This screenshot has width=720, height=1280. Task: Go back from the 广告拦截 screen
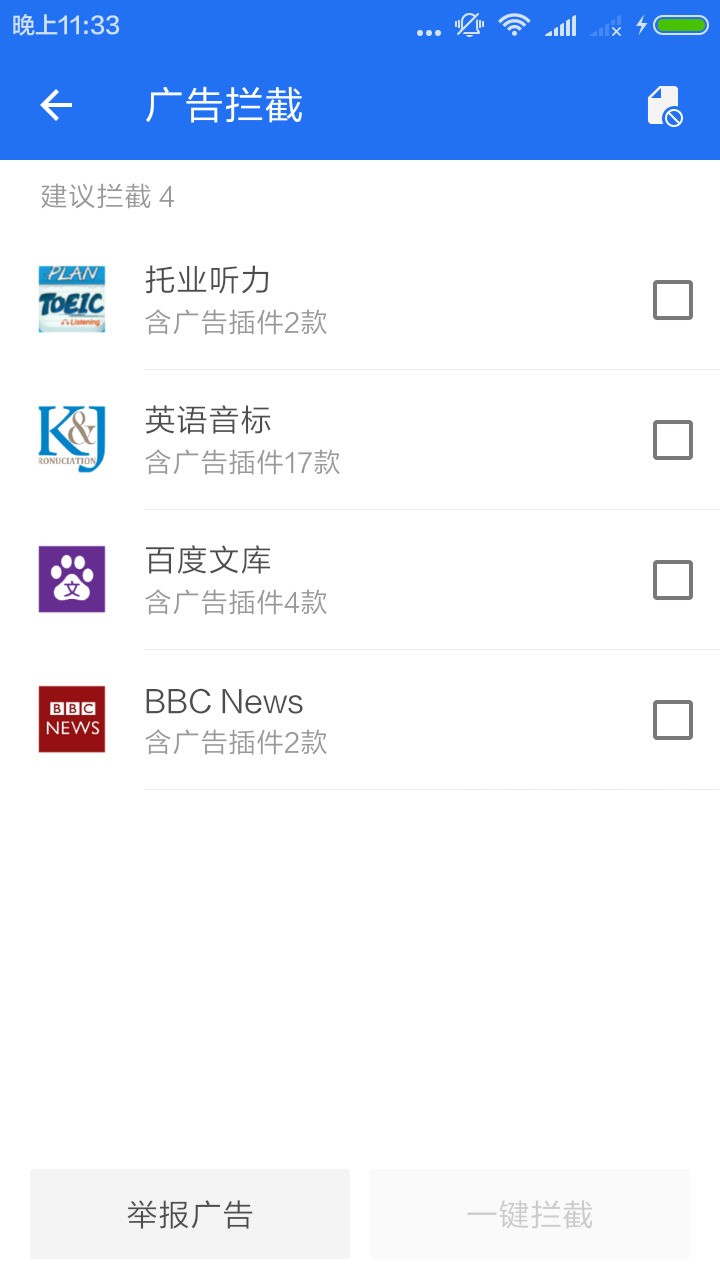coord(56,105)
